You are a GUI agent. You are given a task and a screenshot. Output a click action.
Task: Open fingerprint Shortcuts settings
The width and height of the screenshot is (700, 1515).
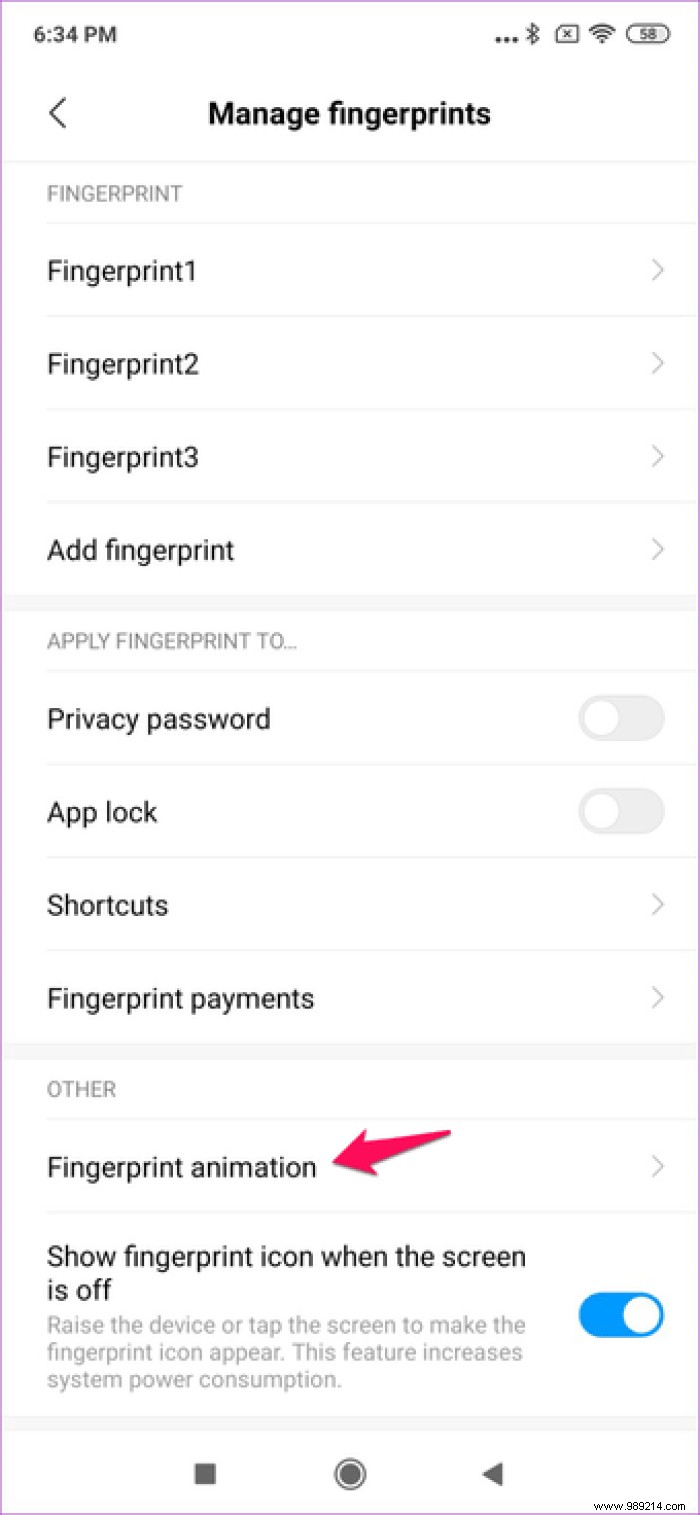coord(350,905)
